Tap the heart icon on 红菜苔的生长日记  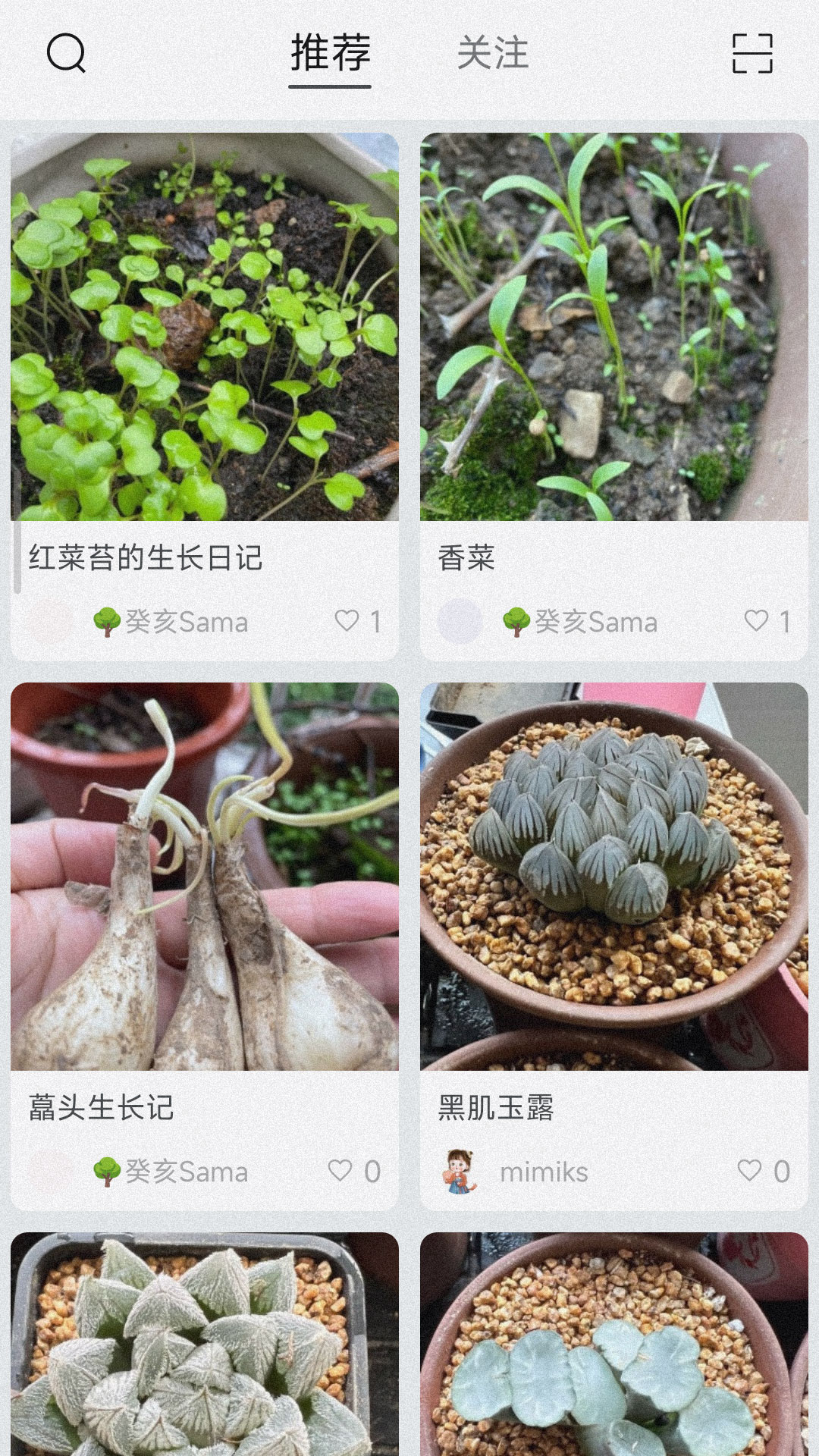point(347,622)
